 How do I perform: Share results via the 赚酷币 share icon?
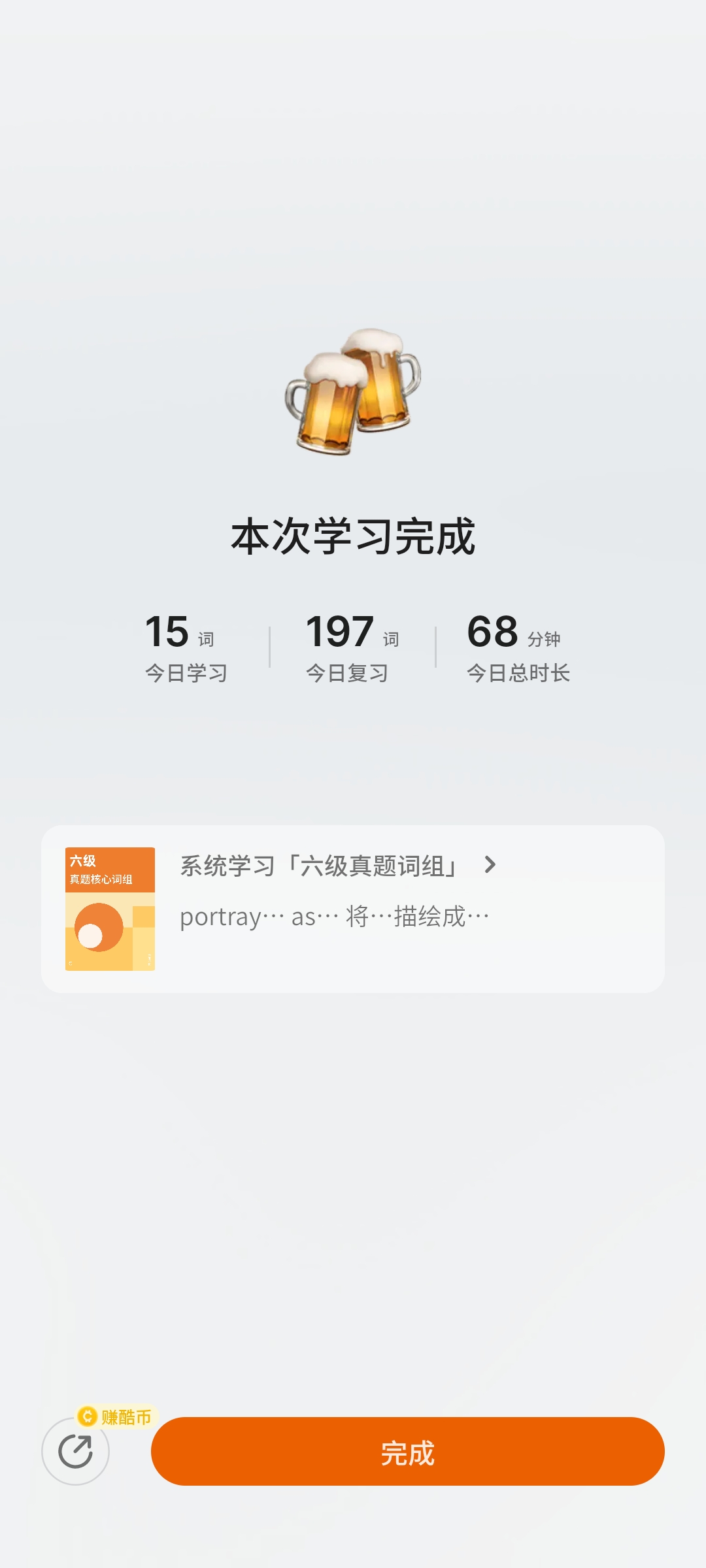pyautogui.click(x=75, y=1452)
